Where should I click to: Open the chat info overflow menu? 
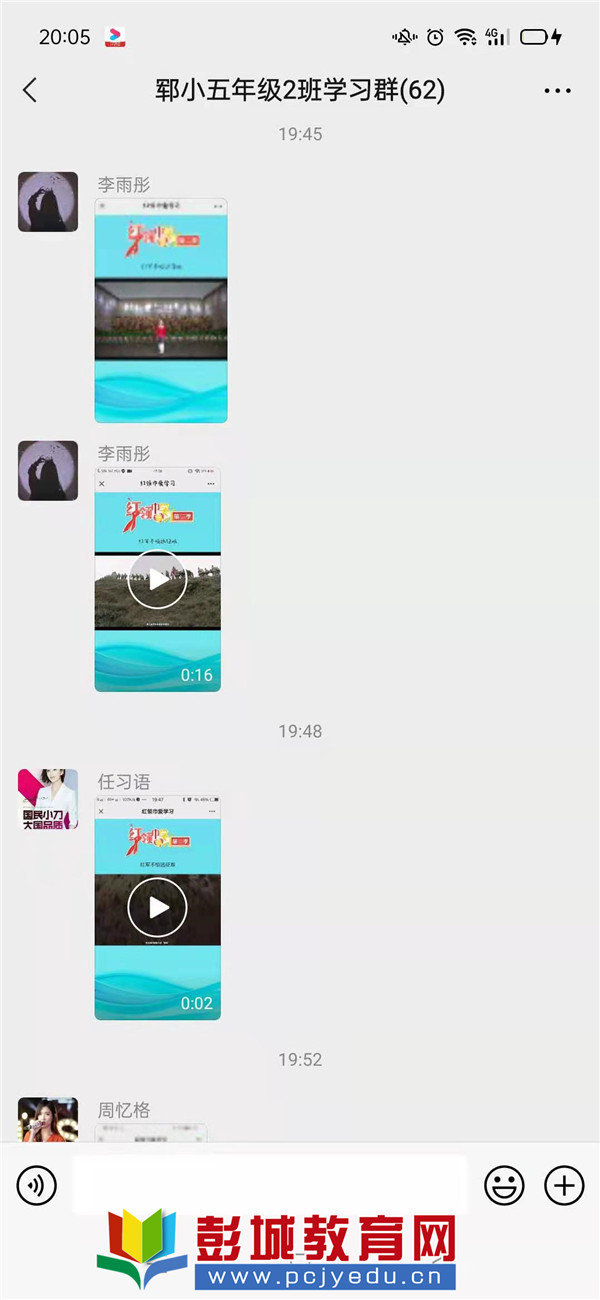click(x=557, y=91)
